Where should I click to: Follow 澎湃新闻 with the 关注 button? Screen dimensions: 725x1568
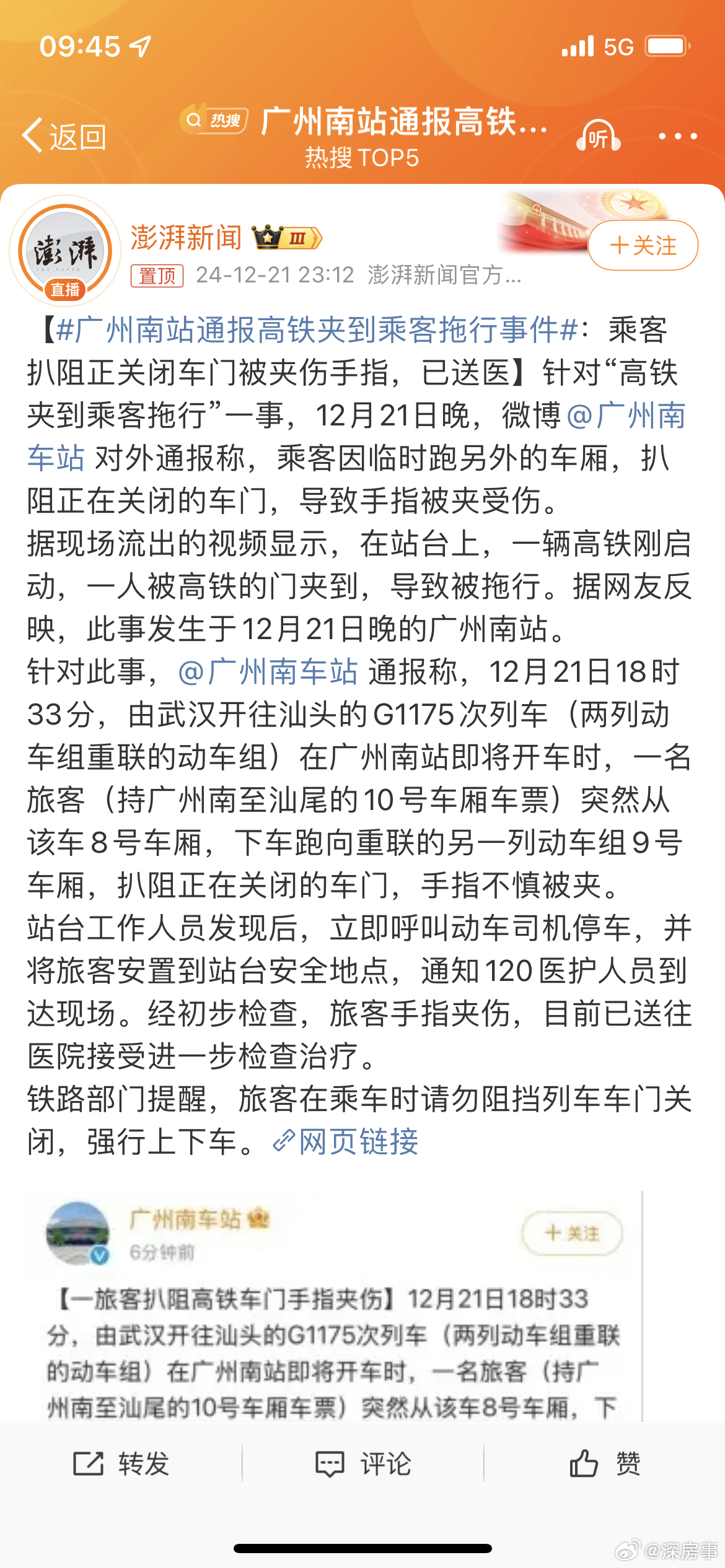point(643,245)
